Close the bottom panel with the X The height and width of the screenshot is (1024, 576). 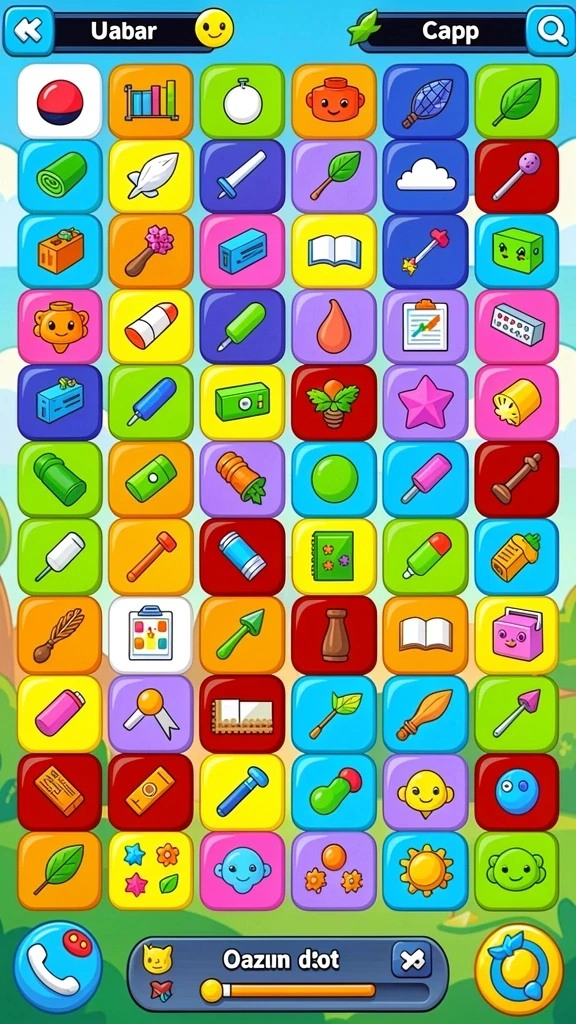coord(411,960)
